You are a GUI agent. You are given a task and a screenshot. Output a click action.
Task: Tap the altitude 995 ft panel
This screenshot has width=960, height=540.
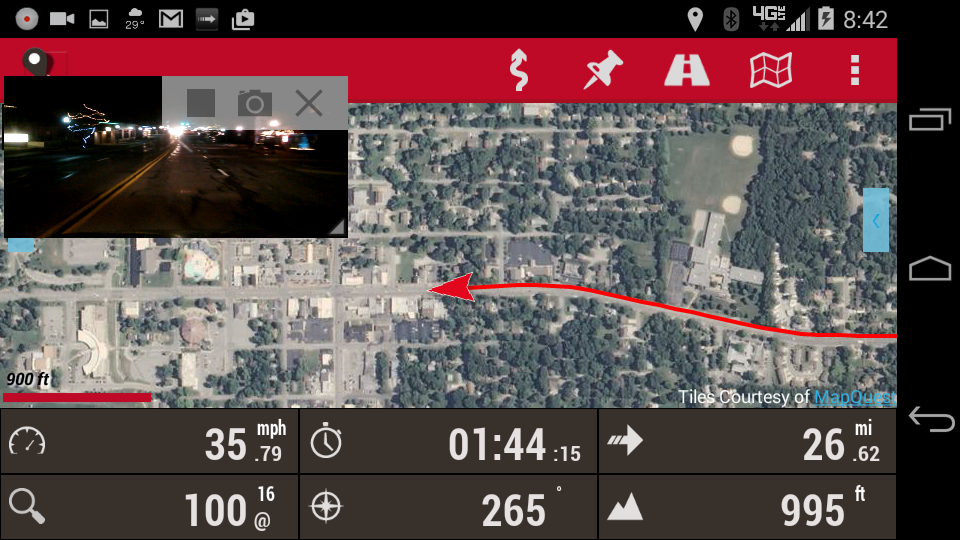747,507
